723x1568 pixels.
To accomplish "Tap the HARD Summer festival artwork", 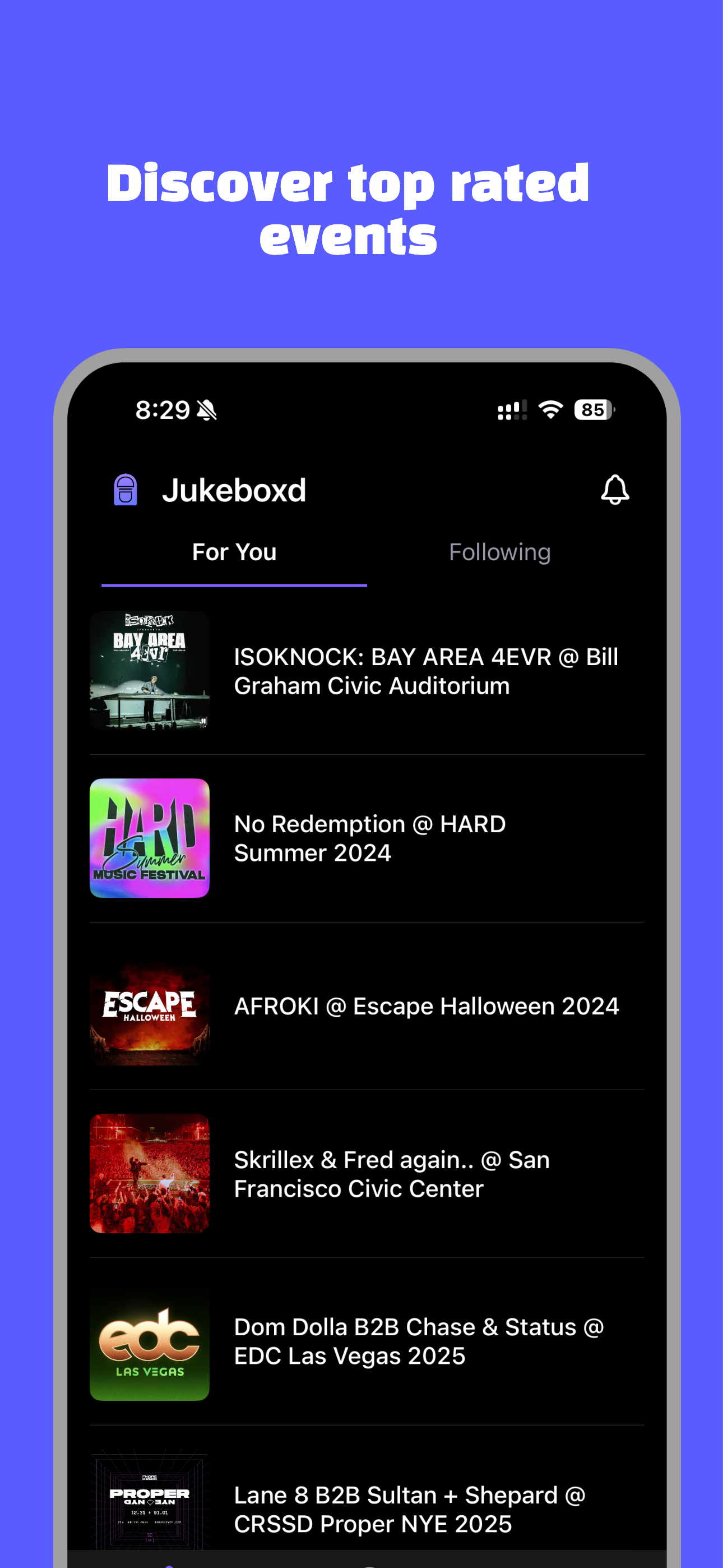I will 150,838.
